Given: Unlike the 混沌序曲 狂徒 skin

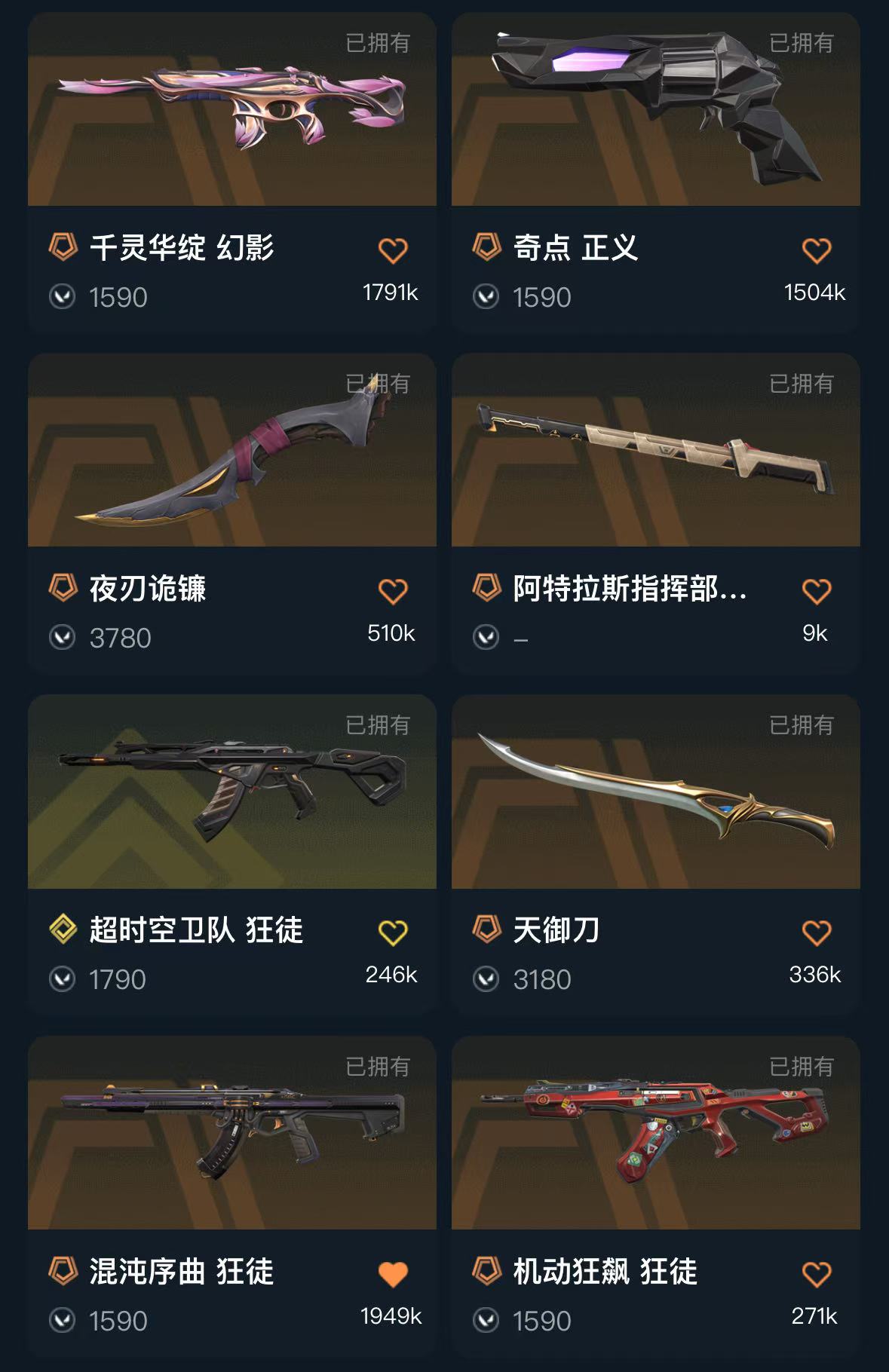Looking at the screenshot, I should (392, 1274).
